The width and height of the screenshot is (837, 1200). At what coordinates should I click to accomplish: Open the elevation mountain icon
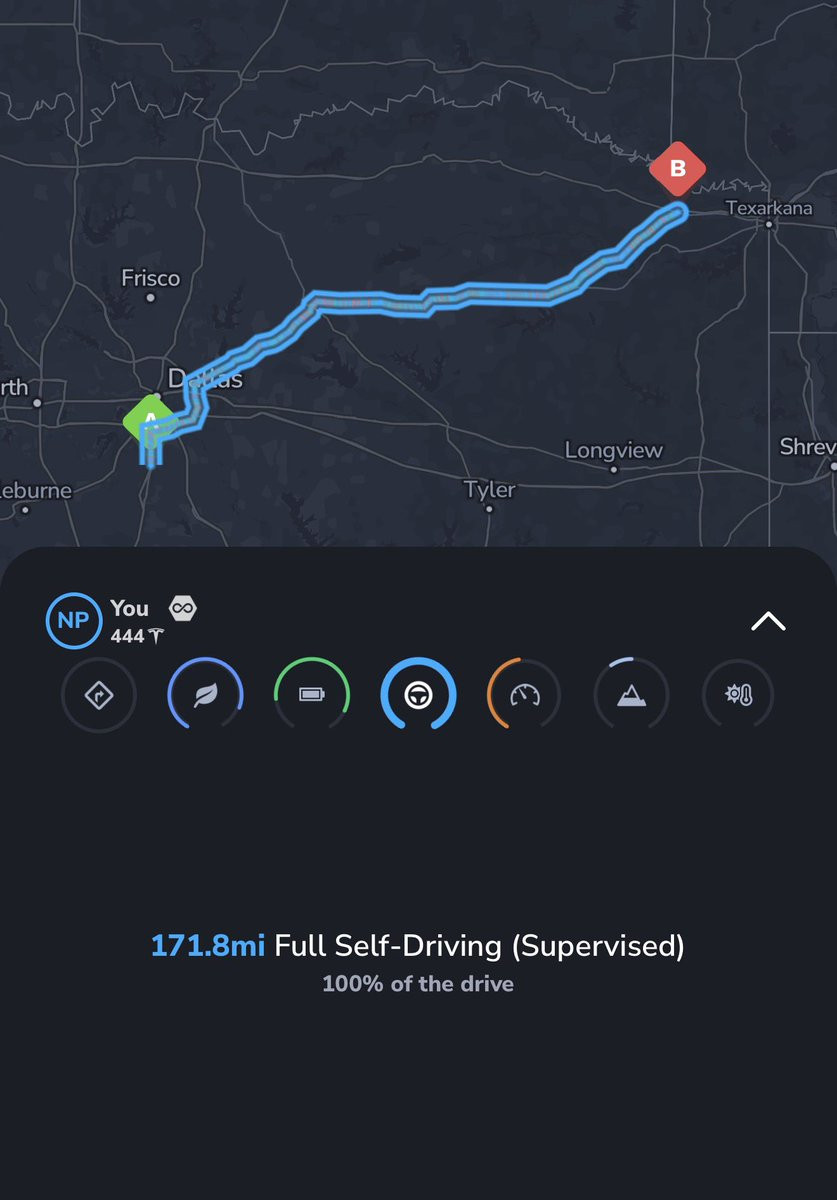[631, 695]
